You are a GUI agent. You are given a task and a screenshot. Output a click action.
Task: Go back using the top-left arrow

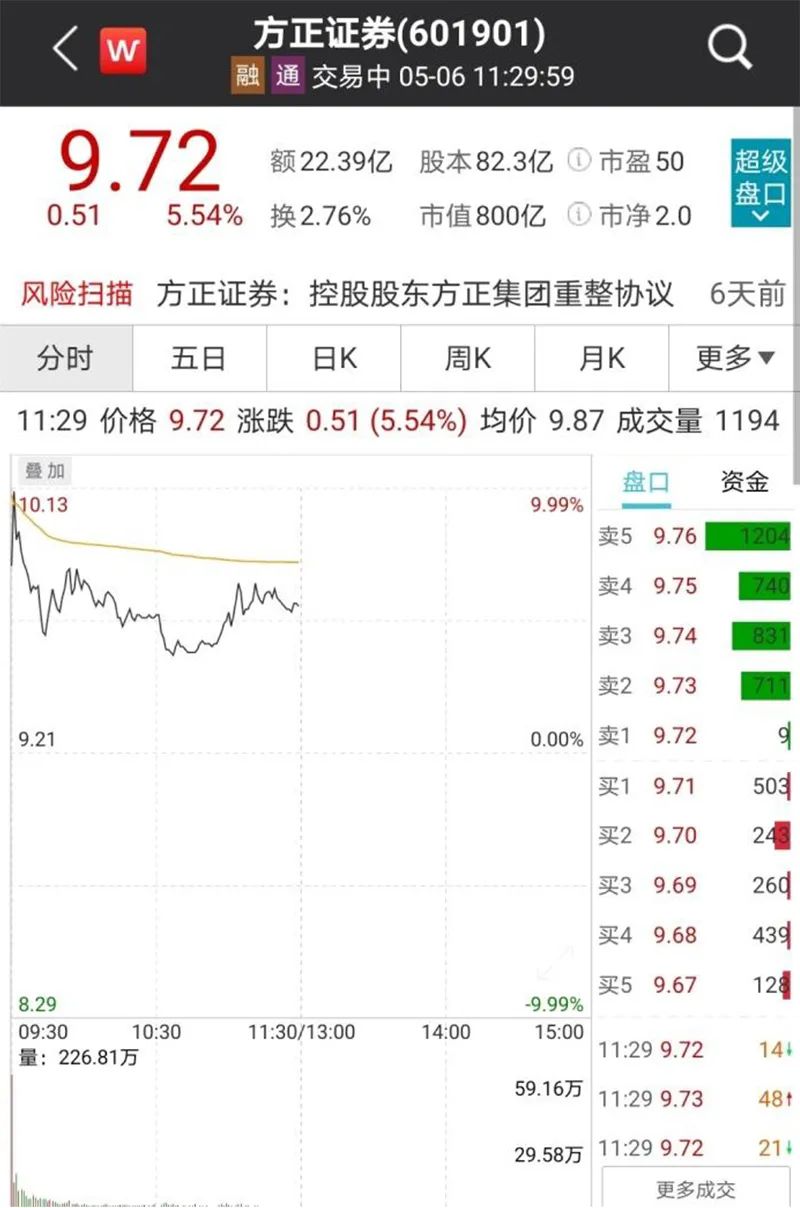64,49
